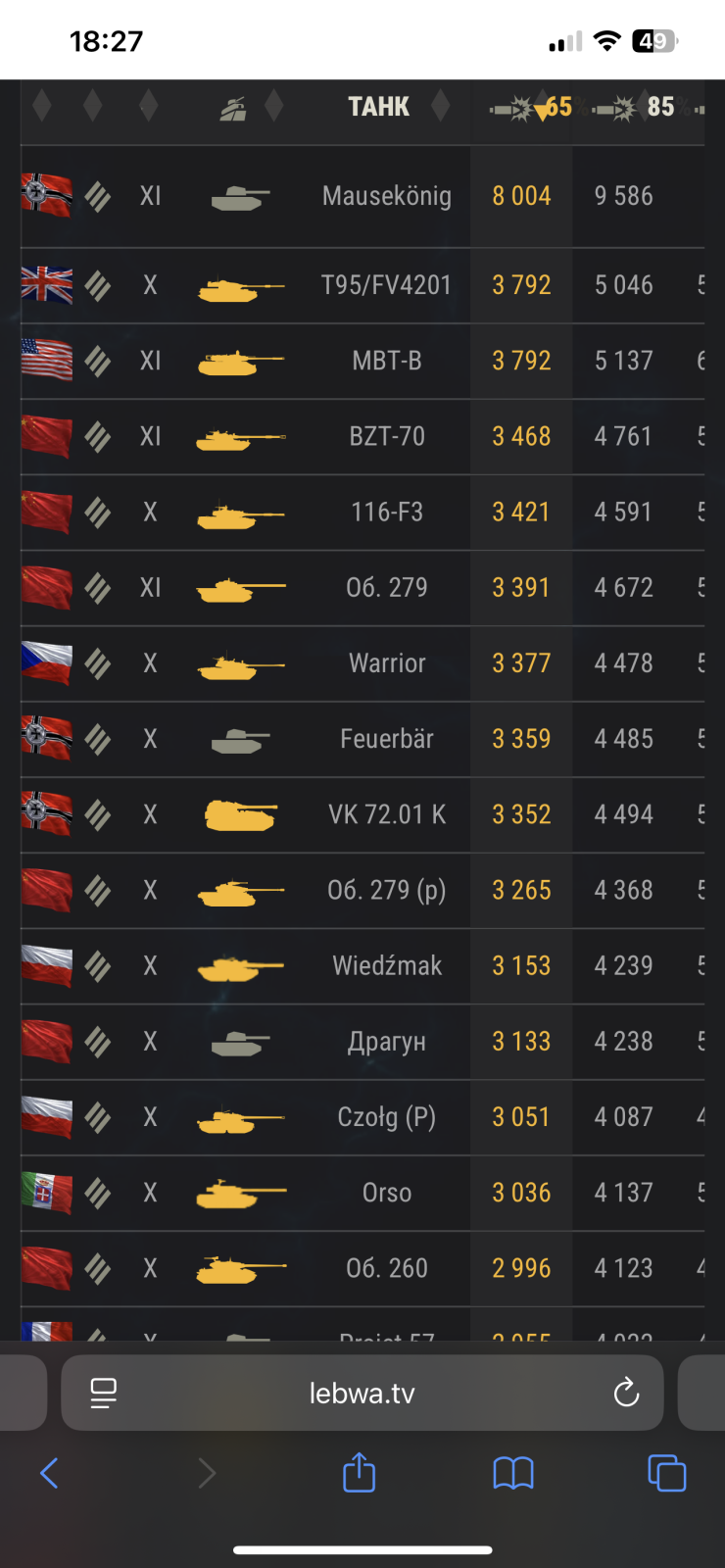Sort by the vehicle type icon column
This screenshot has width=725, height=1568.
point(233,108)
